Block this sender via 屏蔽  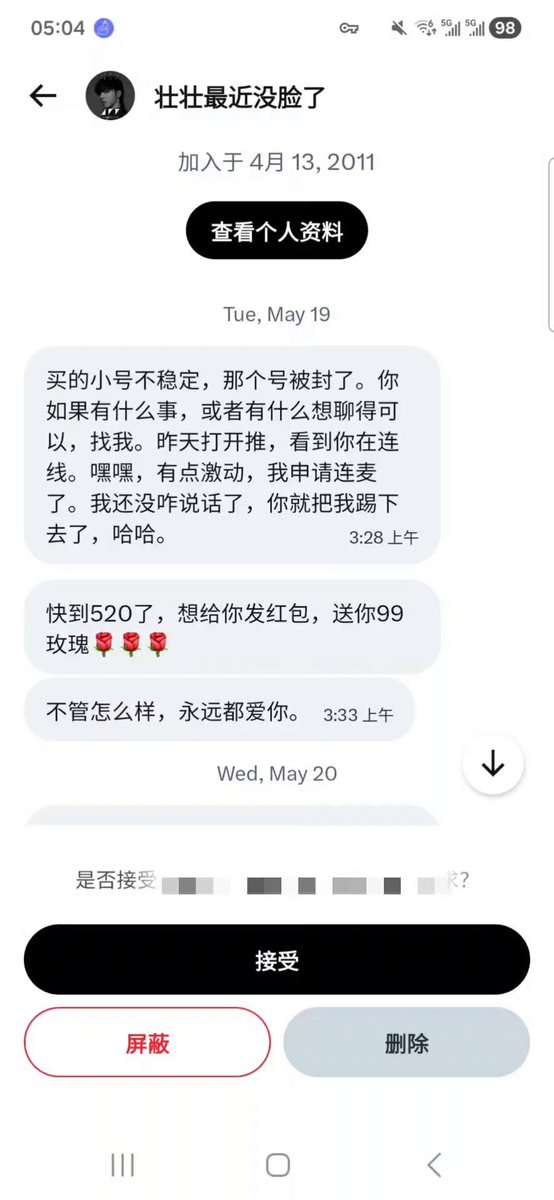pos(147,1042)
